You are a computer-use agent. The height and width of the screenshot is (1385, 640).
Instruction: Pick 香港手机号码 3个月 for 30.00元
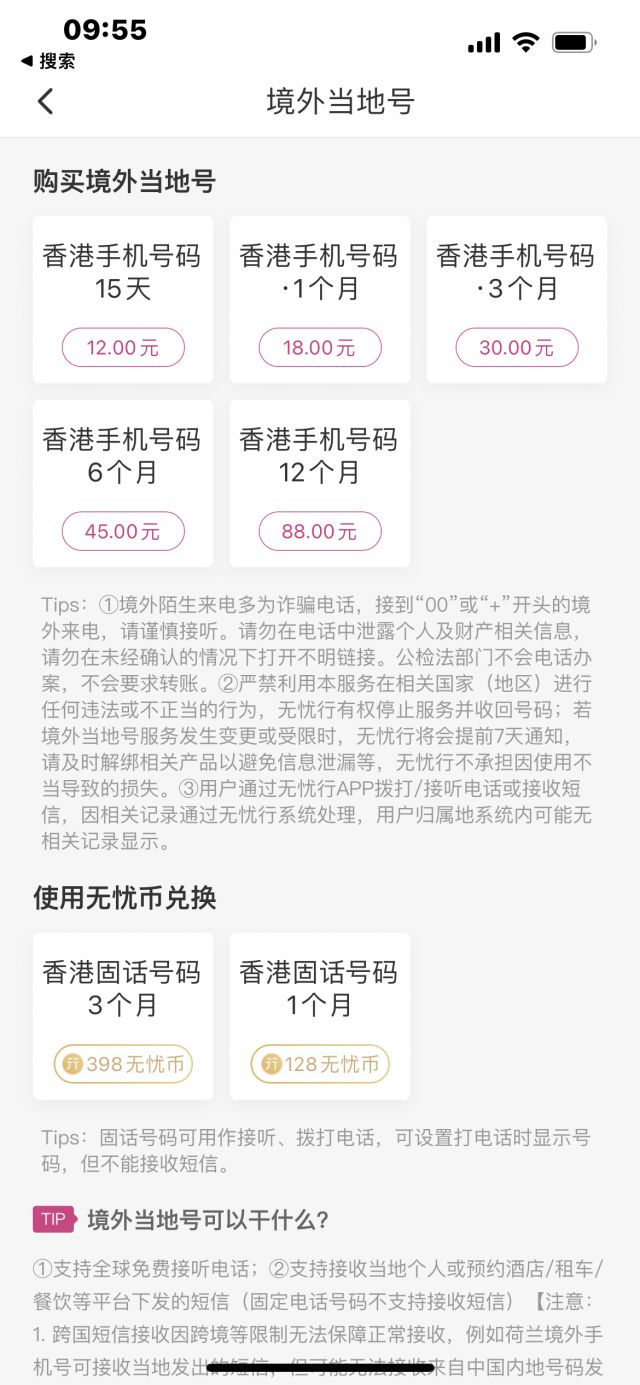click(517, 347)
